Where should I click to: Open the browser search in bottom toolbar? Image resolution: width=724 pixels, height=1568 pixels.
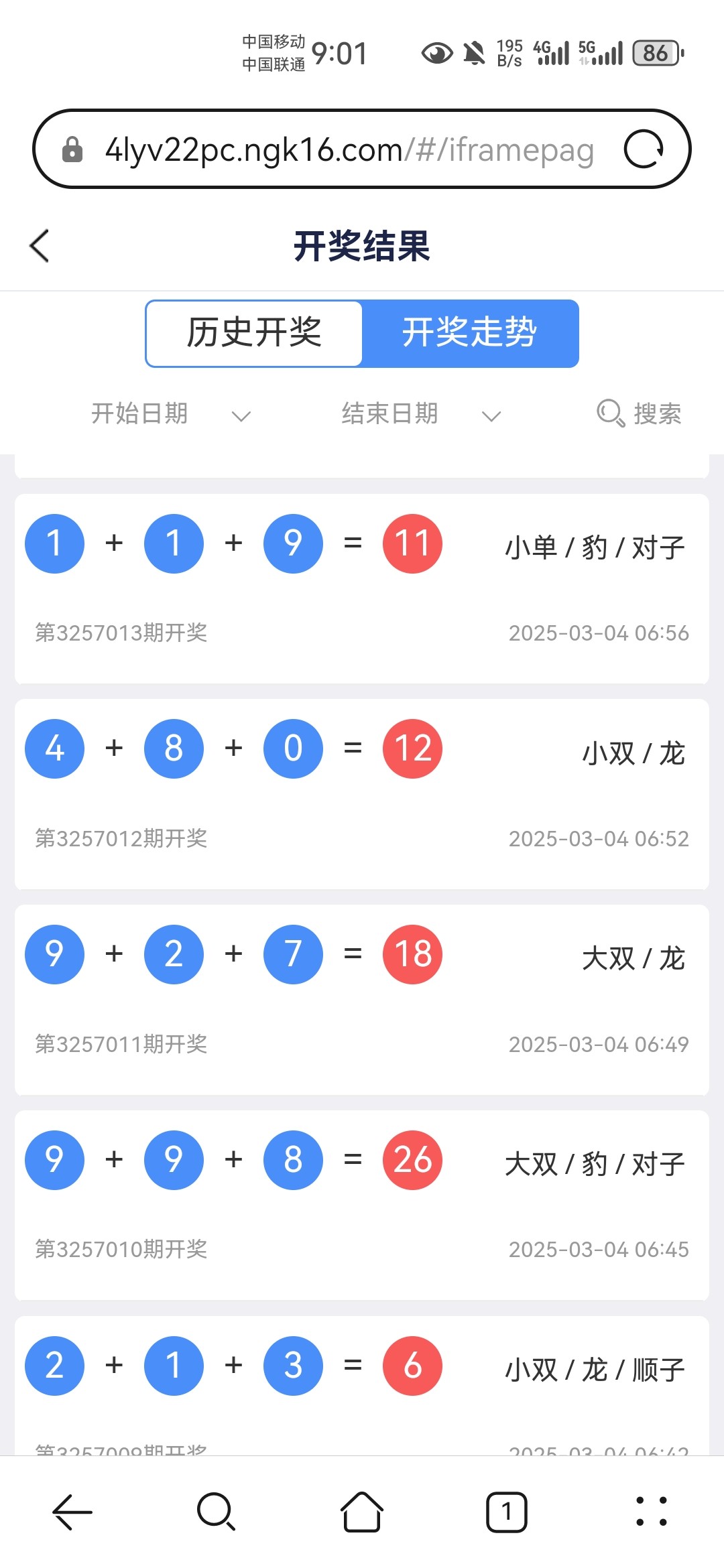tap(217, 1512)
